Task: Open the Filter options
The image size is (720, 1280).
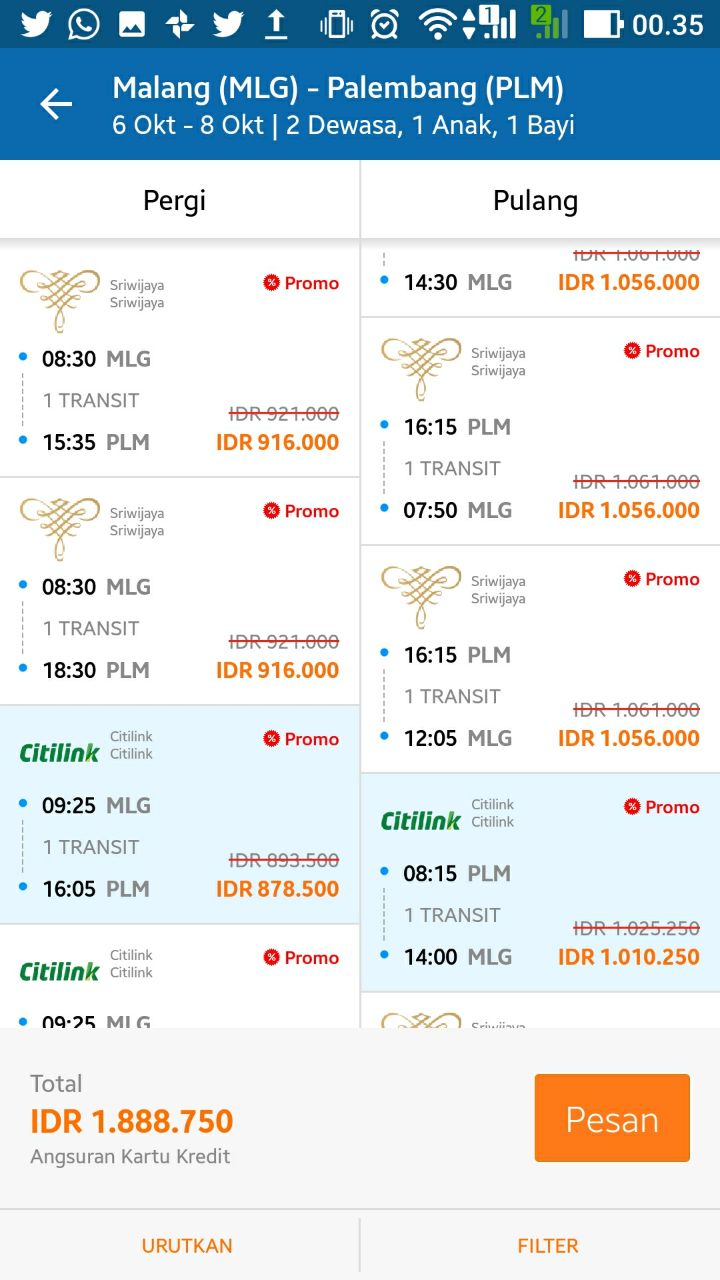Action: click(x=547, y=1246)
